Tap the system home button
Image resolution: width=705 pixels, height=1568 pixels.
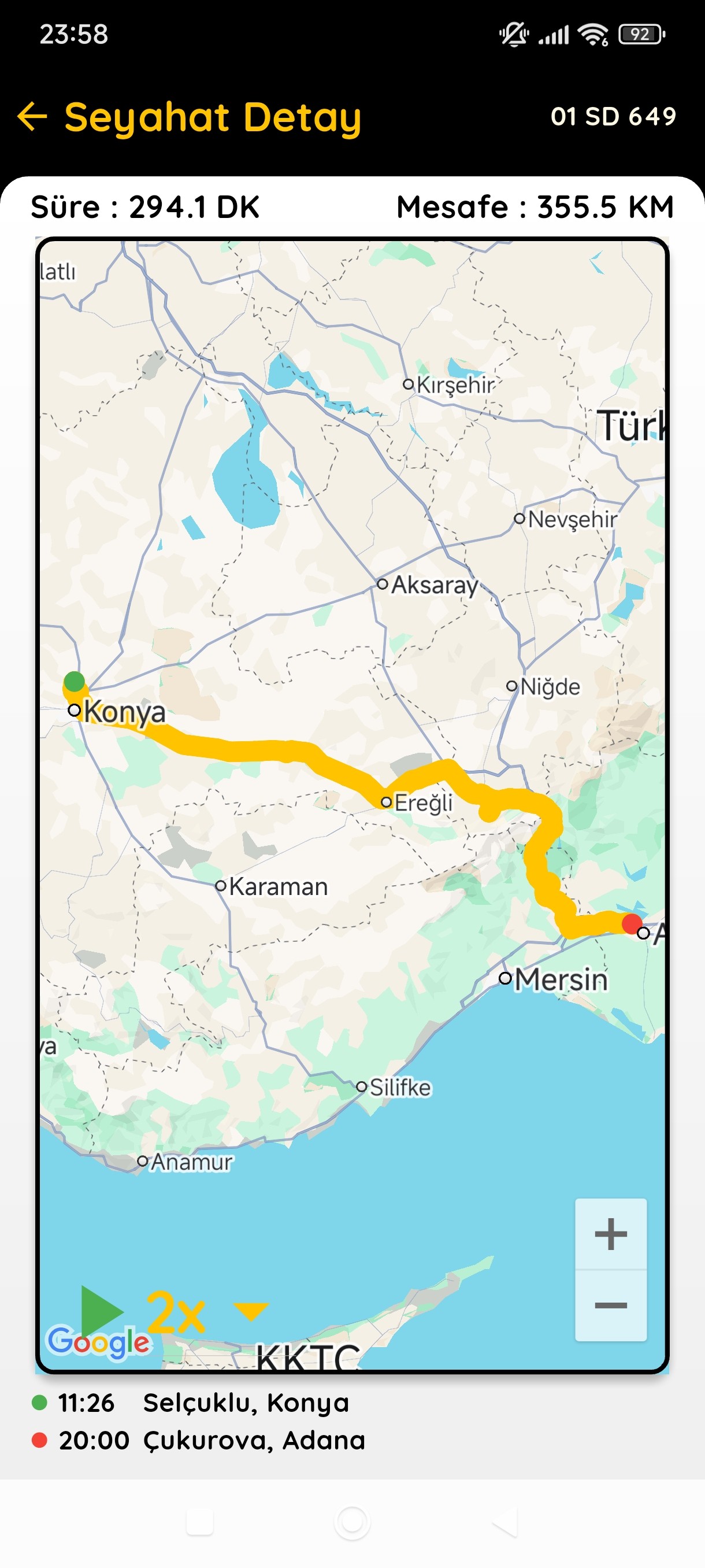352,1522
